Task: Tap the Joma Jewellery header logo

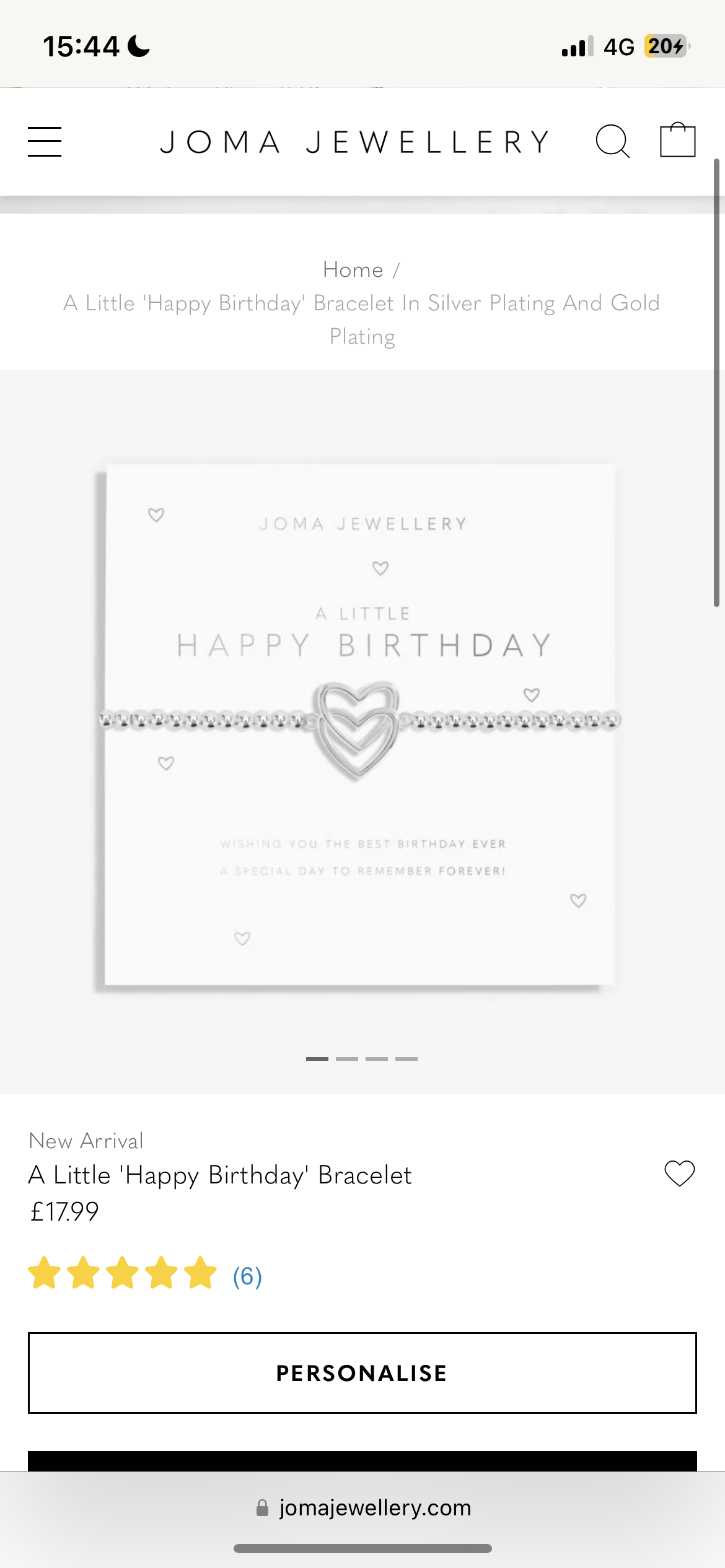Action: 354,142
